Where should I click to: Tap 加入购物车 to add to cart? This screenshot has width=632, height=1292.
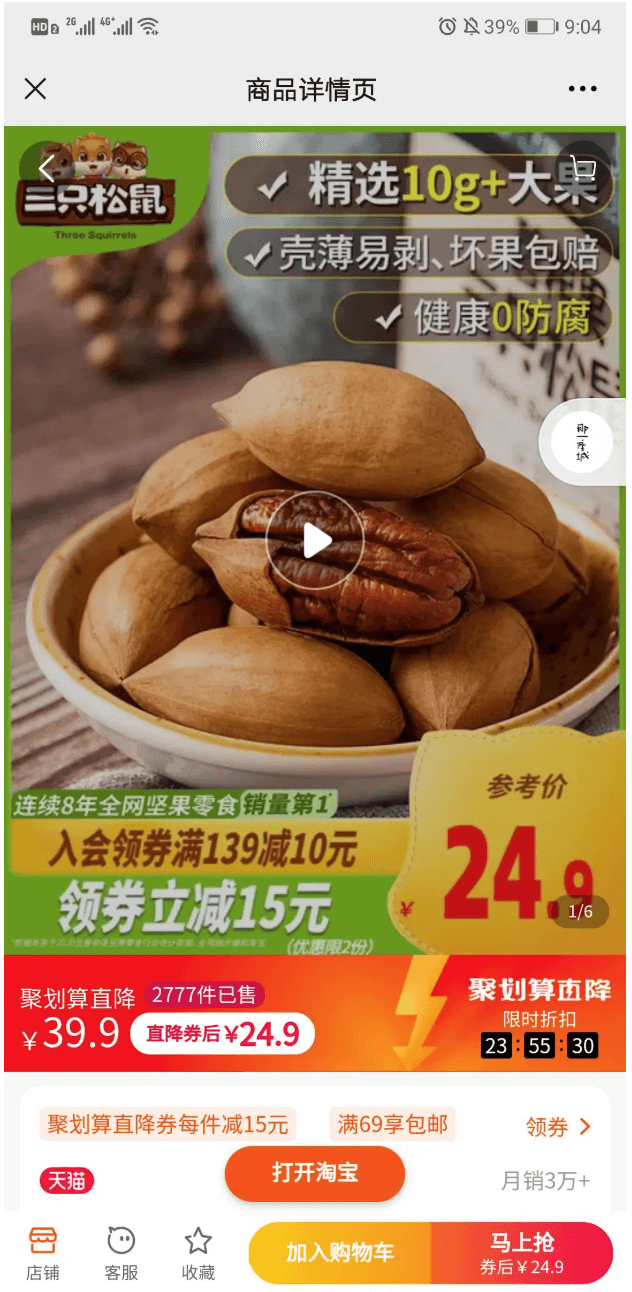340,1253
